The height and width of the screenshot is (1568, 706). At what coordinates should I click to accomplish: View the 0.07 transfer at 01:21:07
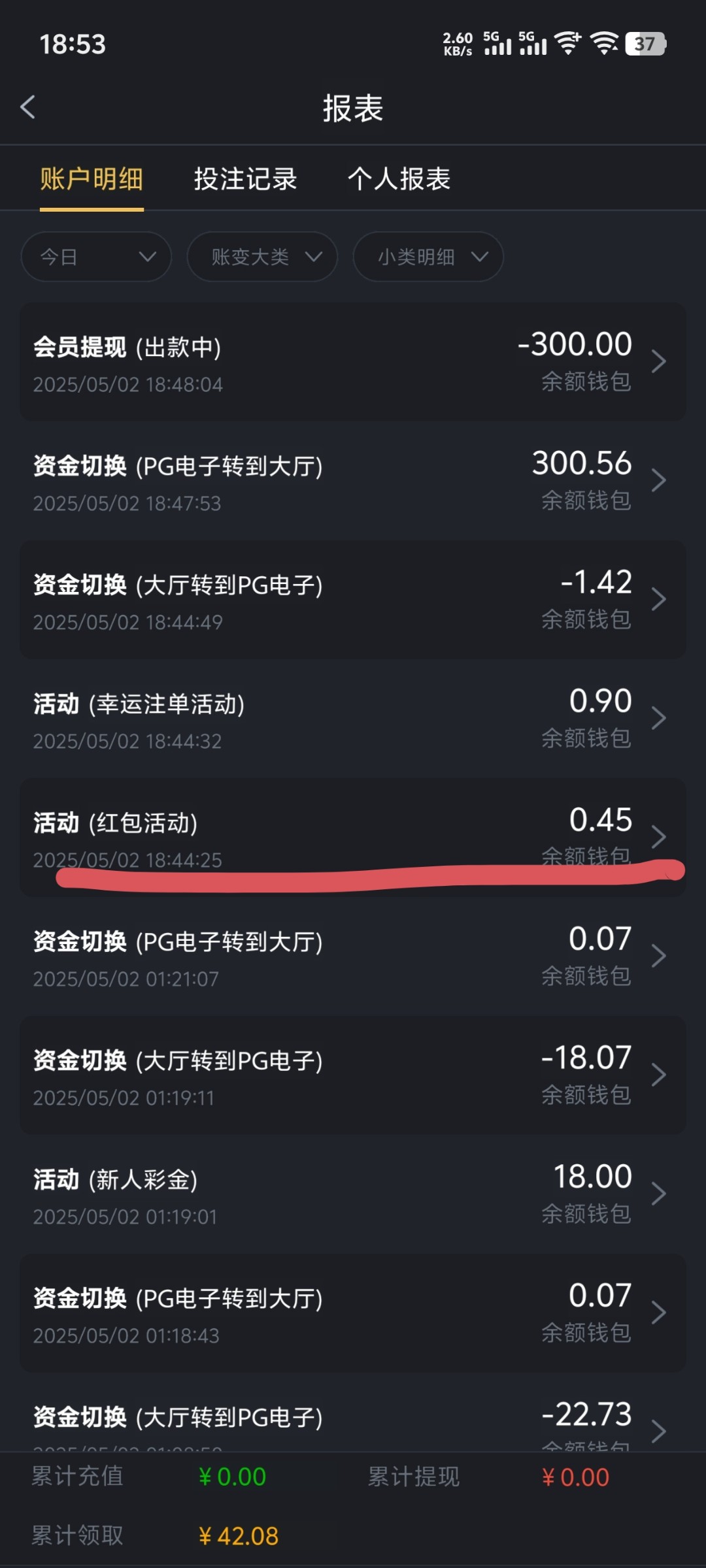[353, 956]
